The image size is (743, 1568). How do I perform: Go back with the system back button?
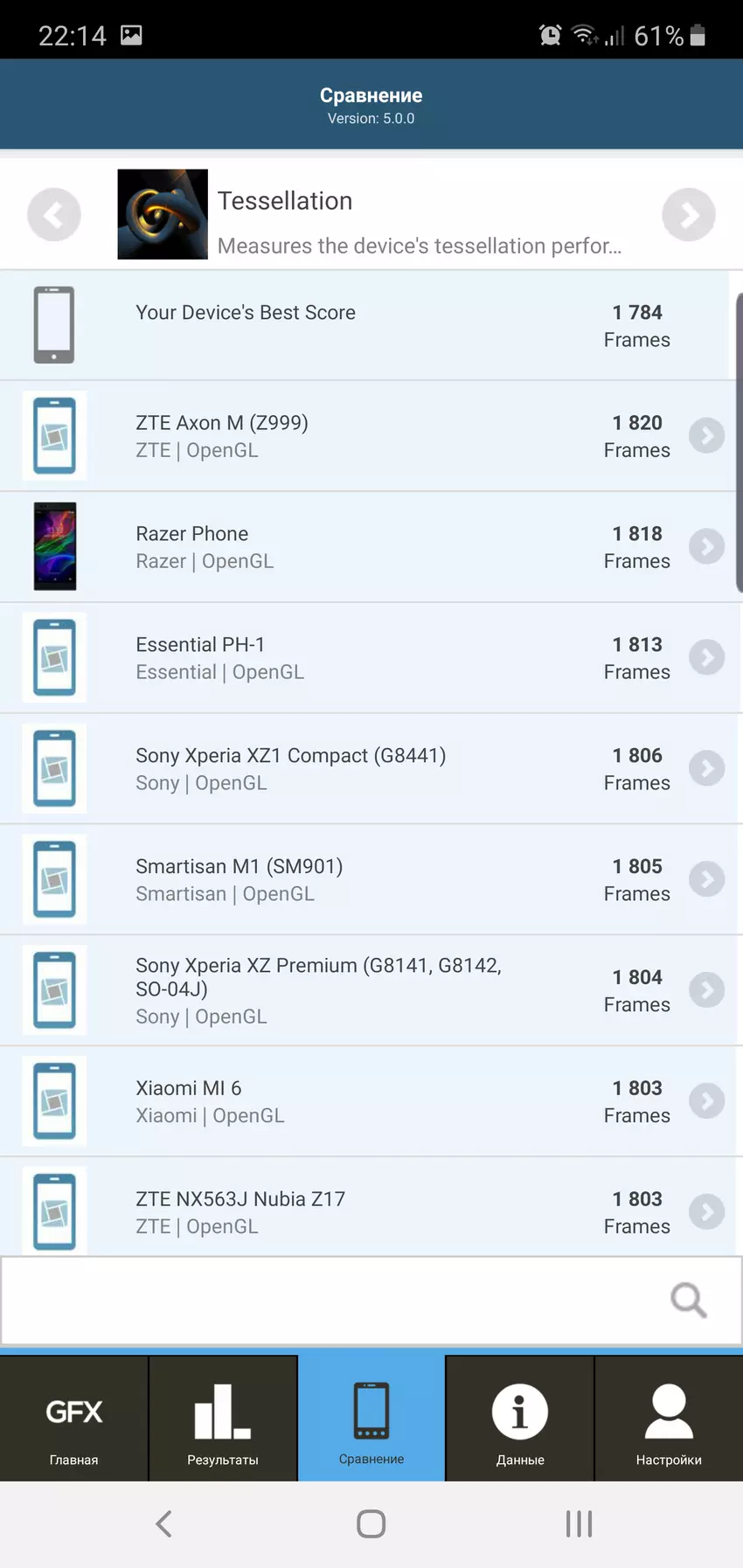click(163, 1523)
